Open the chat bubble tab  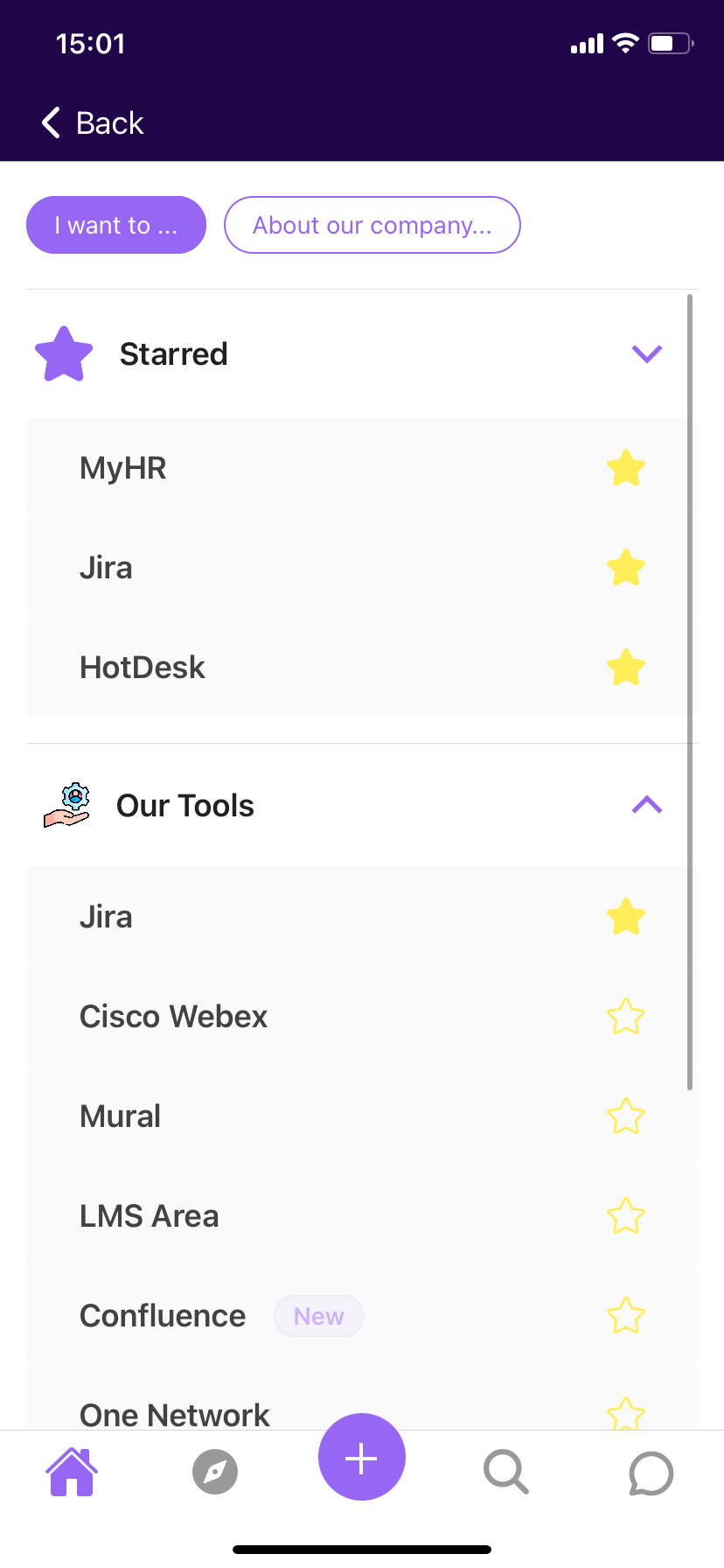click(651, 1473)
